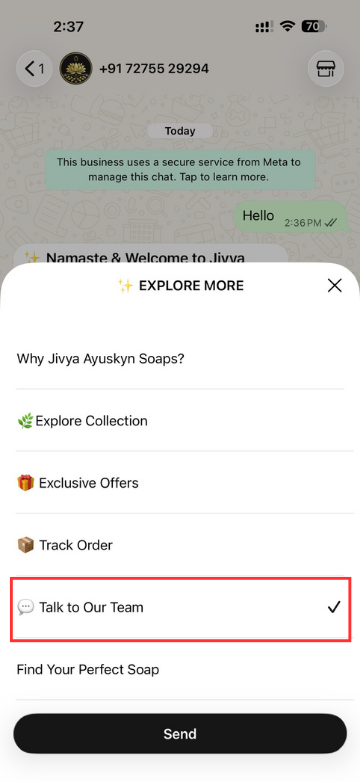
Task: Tap the Talk to Our Team option
Action: 180,607
